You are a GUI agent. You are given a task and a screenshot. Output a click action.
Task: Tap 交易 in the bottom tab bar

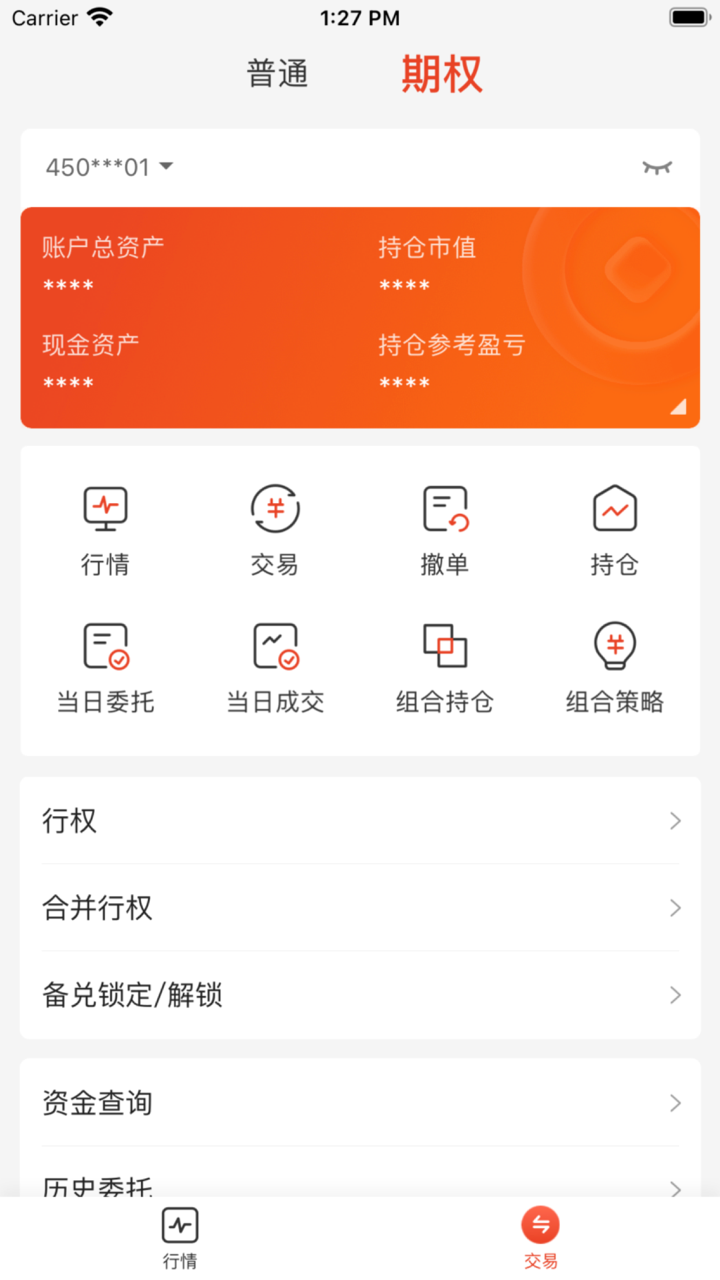540,1235
